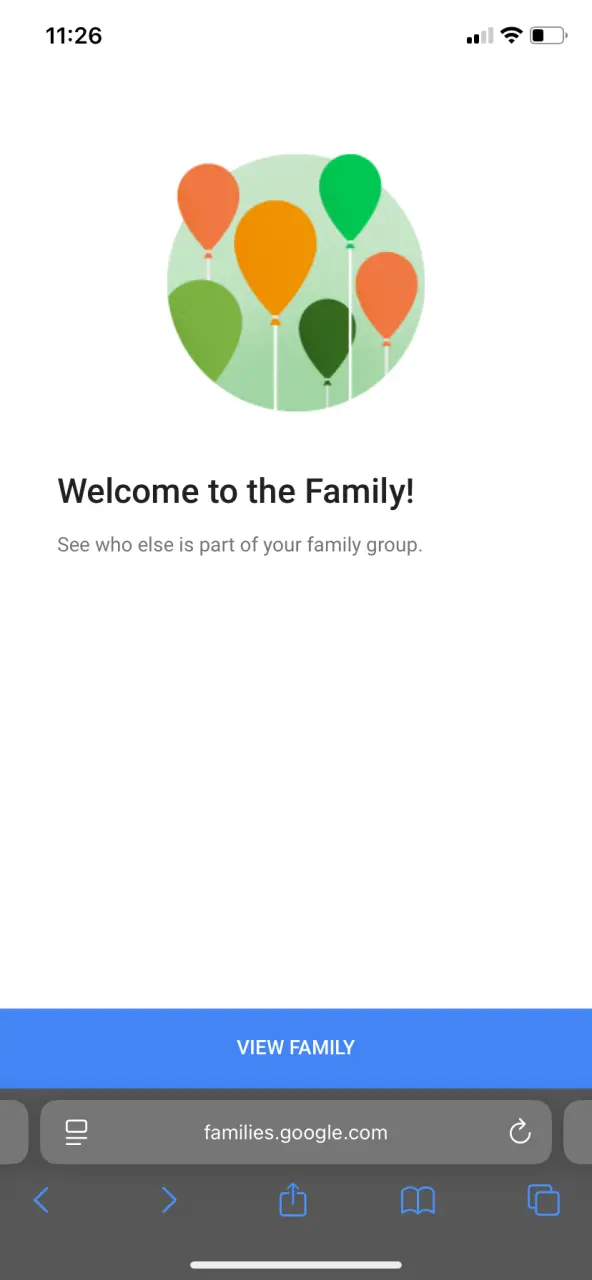592x1280 pixels.
Task: Tap the VIEW FAMILY button
Action: tap(296, 1047)
